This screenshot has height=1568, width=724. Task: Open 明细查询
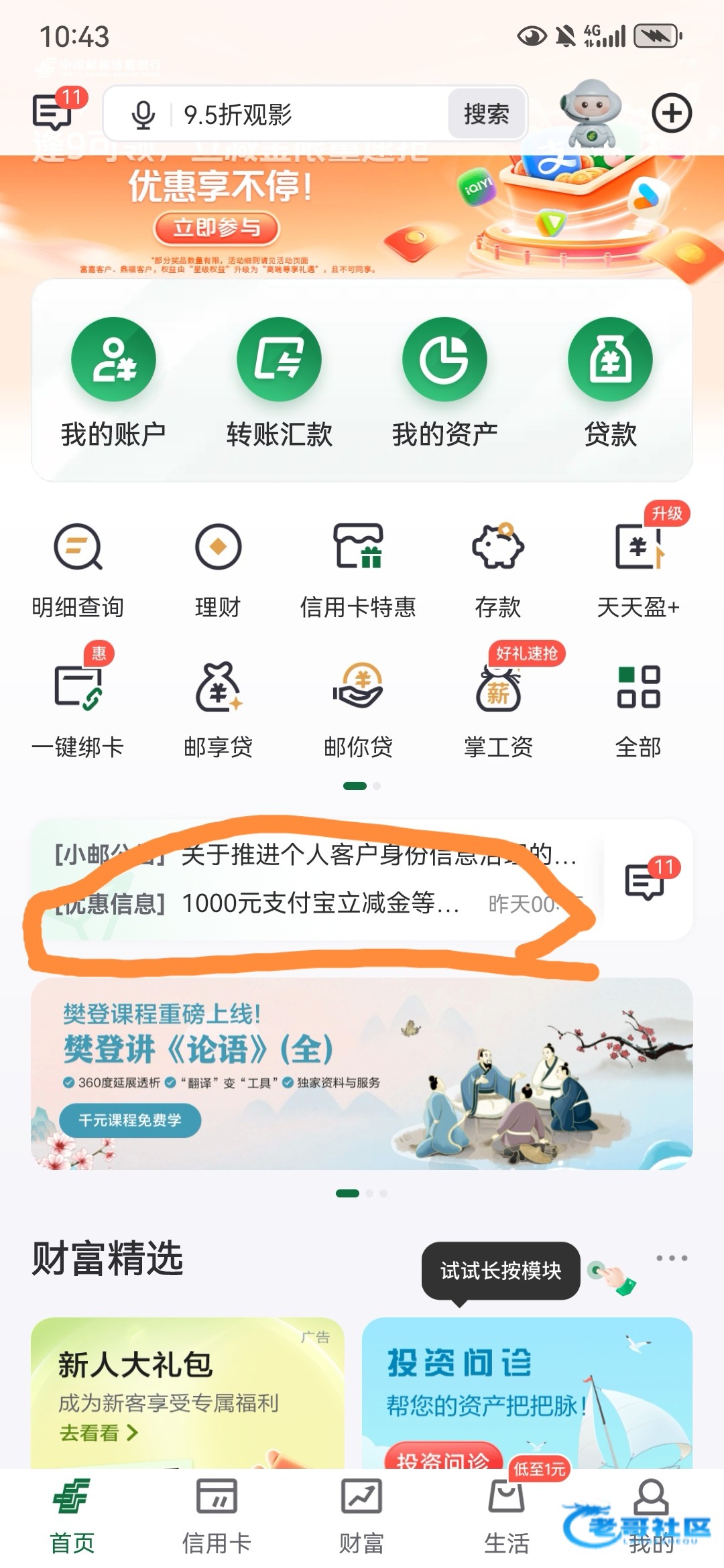[x=78, y=570]
